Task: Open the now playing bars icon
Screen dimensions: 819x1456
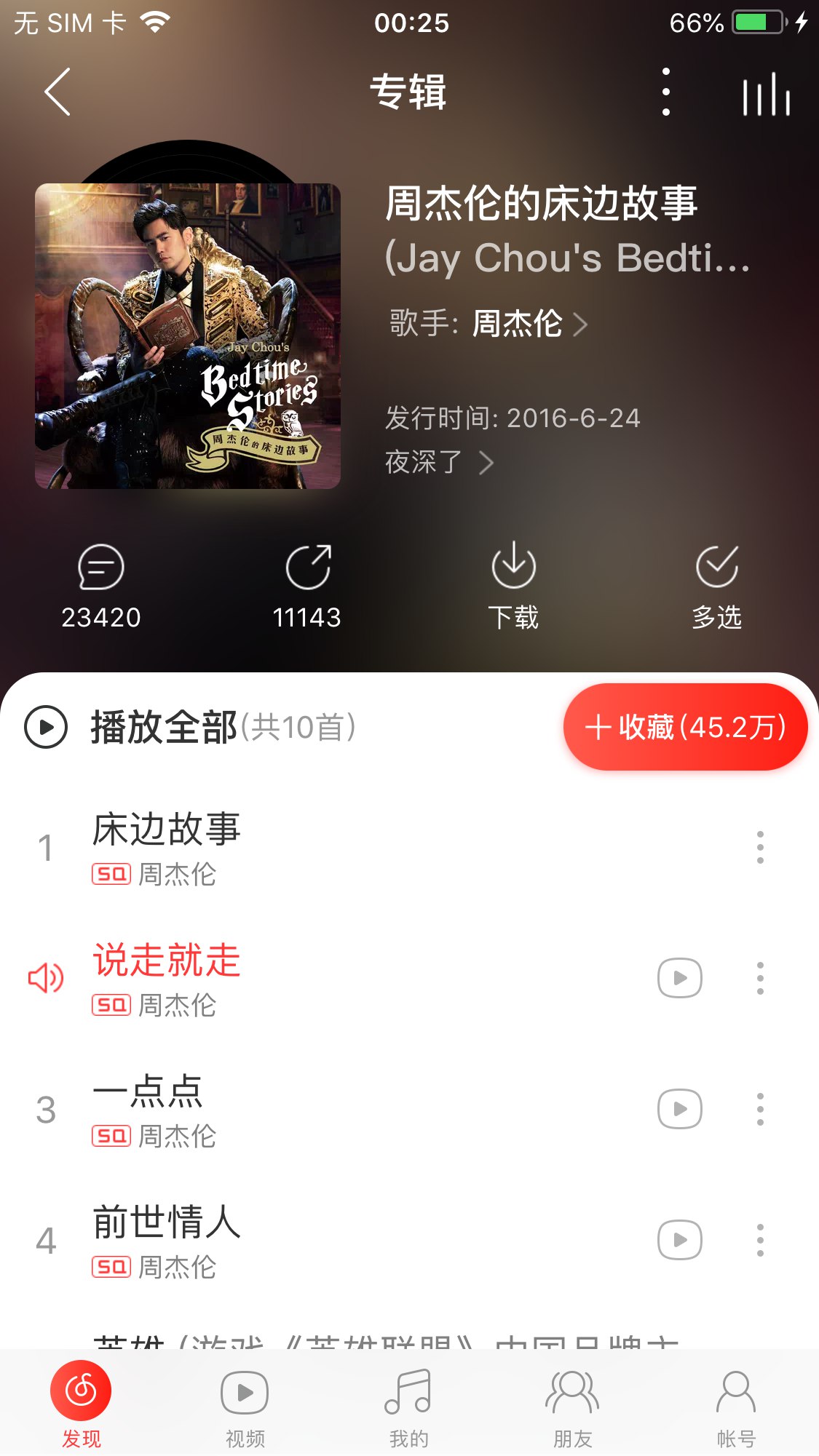Action: [766, 93]
